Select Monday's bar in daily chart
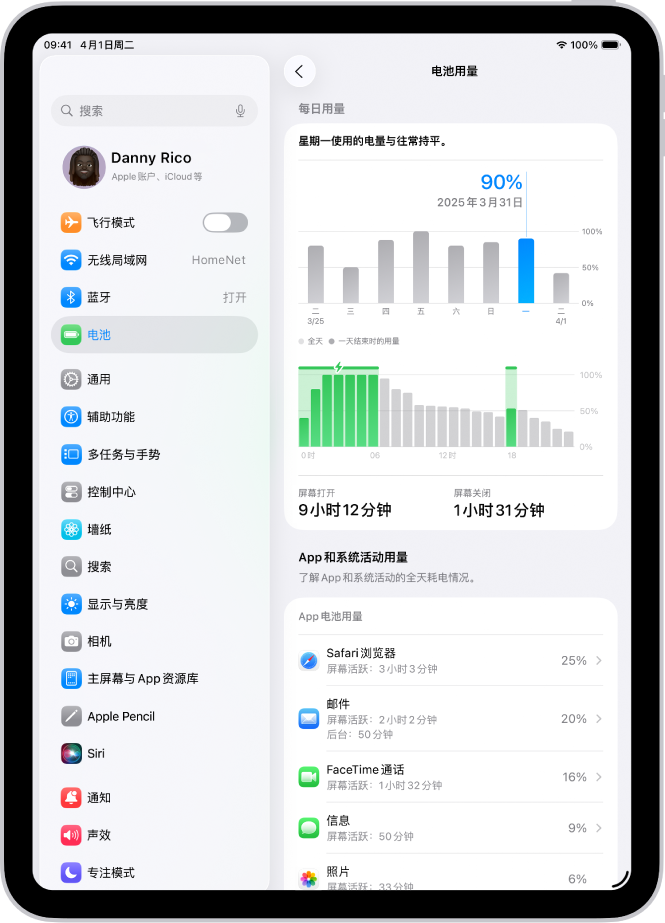The height and width of the screenshot is (923, 665). click(x=526, y=270)
